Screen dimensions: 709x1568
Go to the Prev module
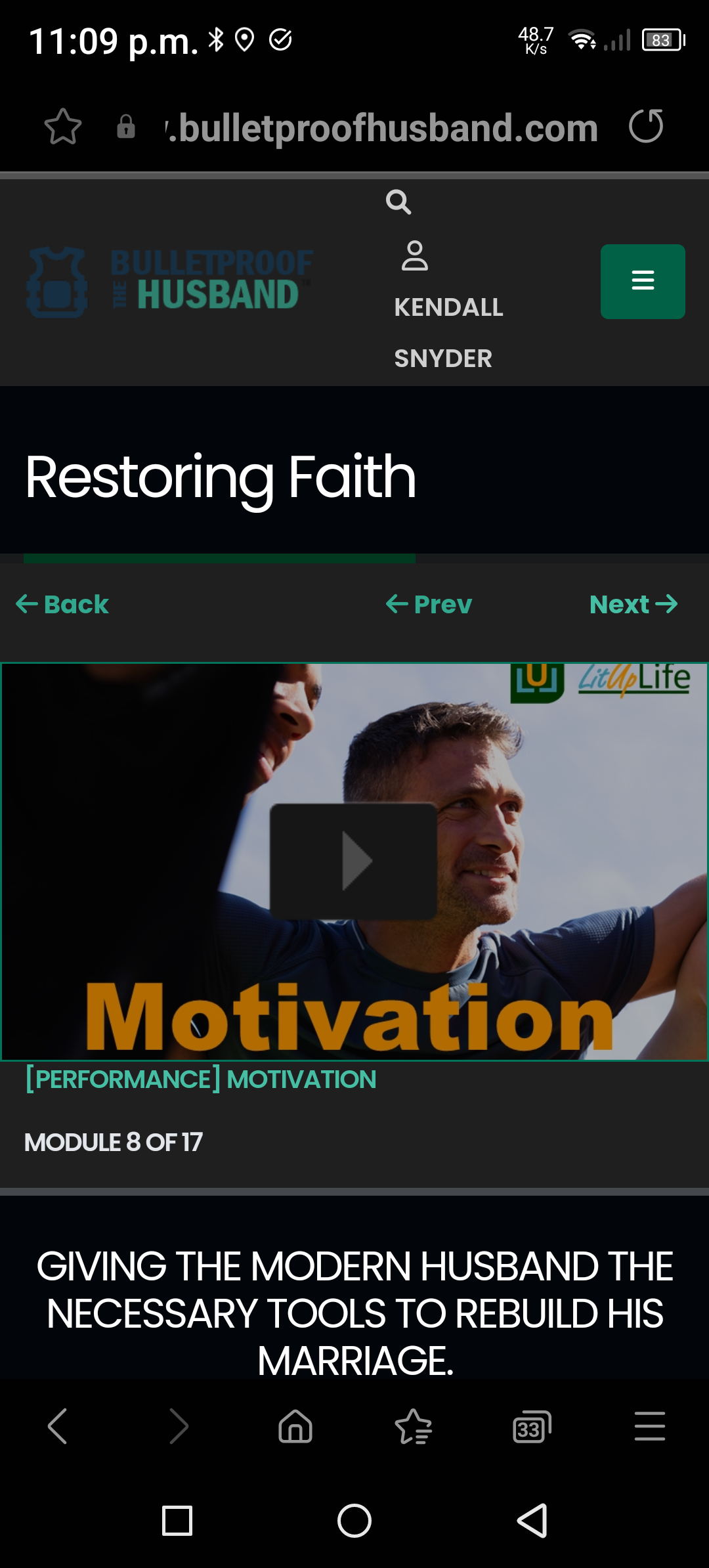(x=429, y=604)
